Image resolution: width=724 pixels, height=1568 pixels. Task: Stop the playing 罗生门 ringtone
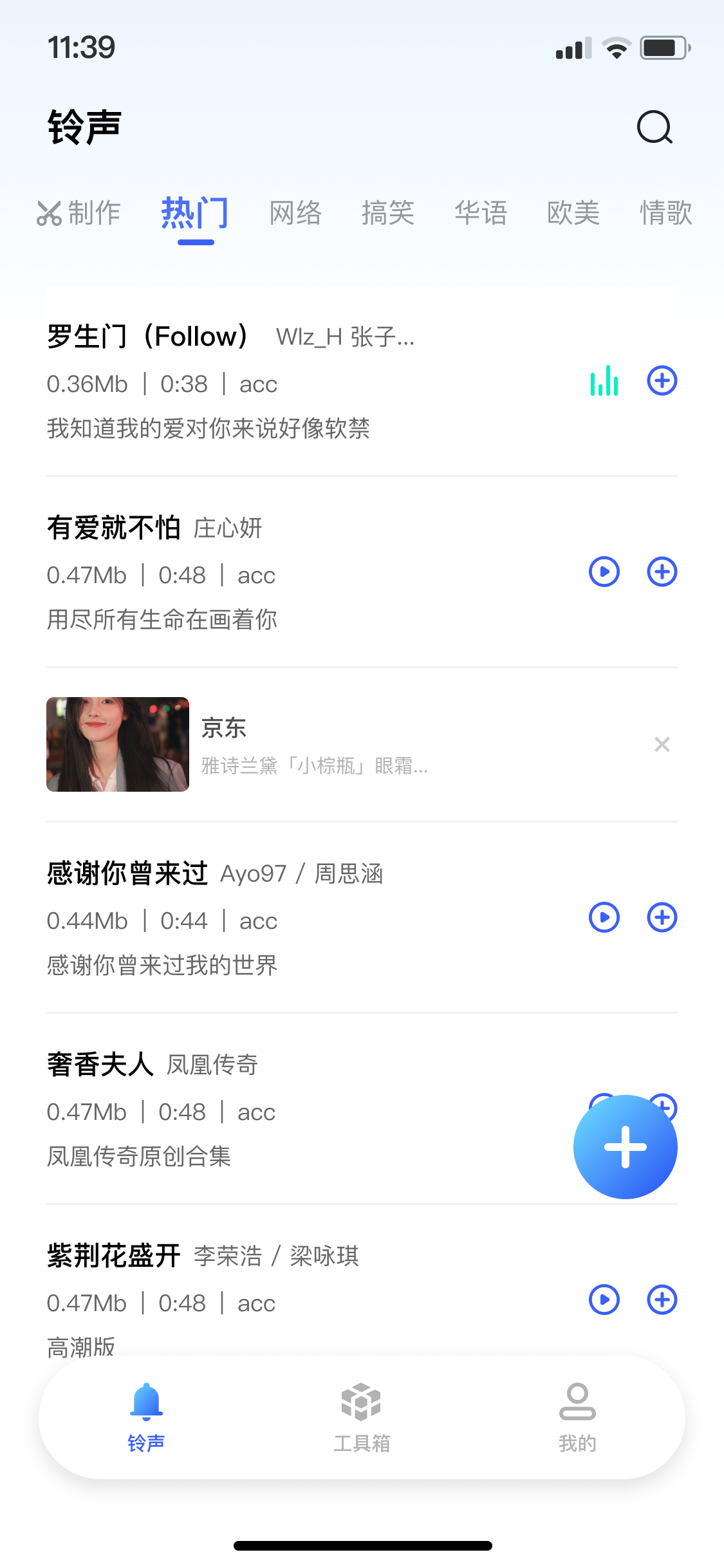(604, 381)
